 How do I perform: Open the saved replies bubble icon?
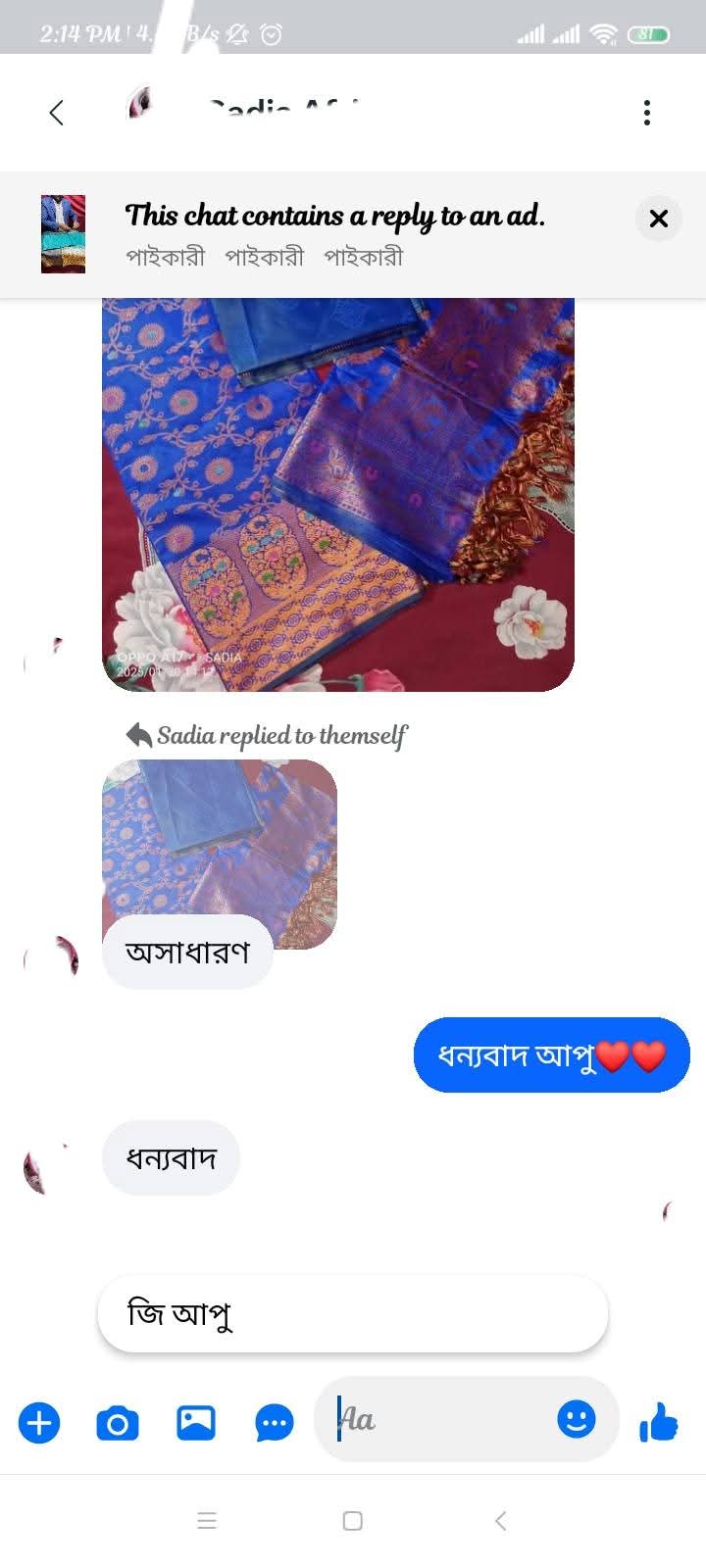275,1423
